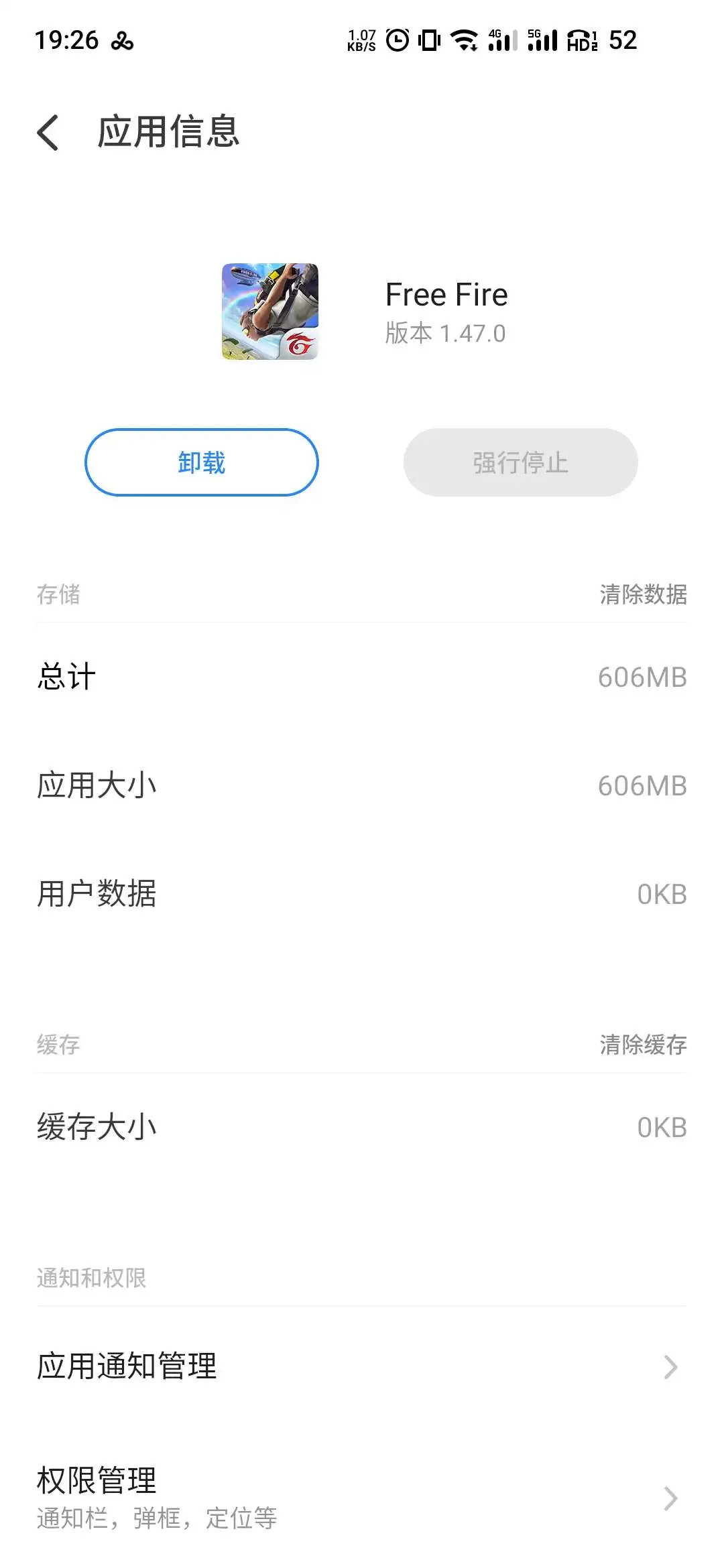Viewport: 724px width, 1568px height.
Task: Tap the 5G signal indicator
Action: coord(544,40)
